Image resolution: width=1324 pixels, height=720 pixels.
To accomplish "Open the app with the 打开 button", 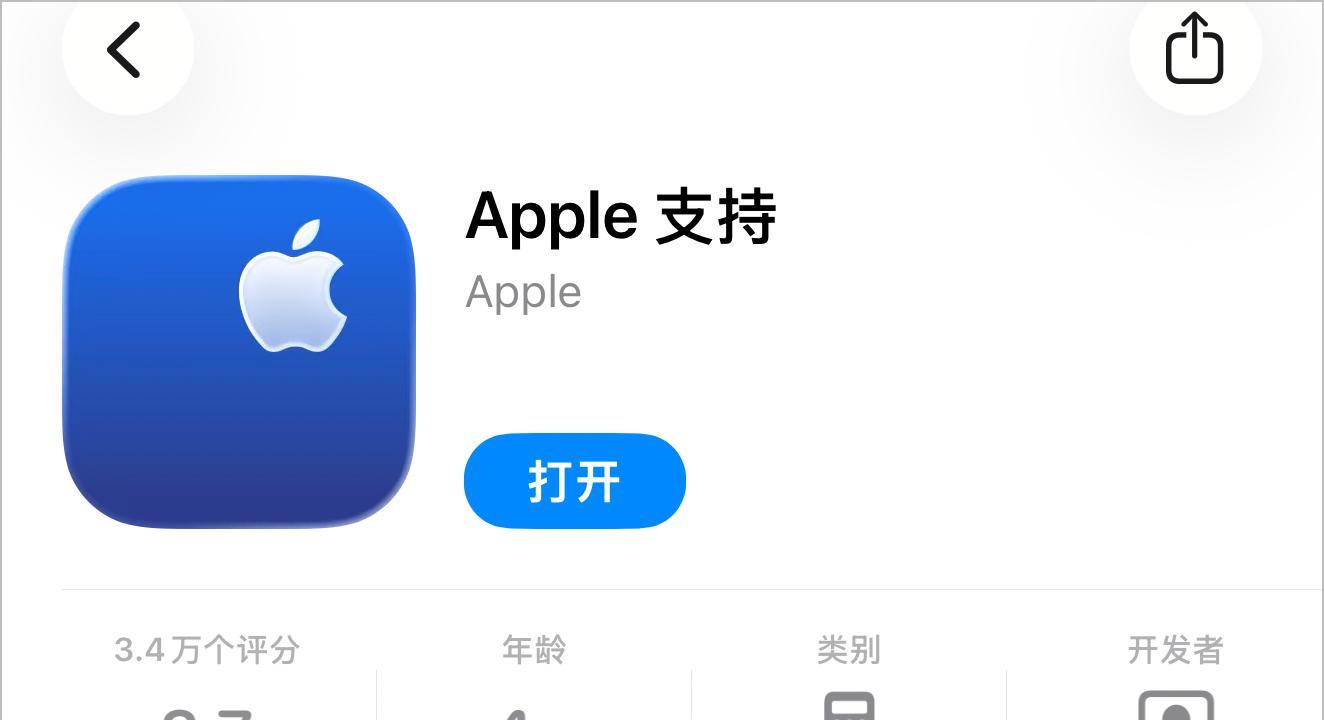I will (574, 481).
